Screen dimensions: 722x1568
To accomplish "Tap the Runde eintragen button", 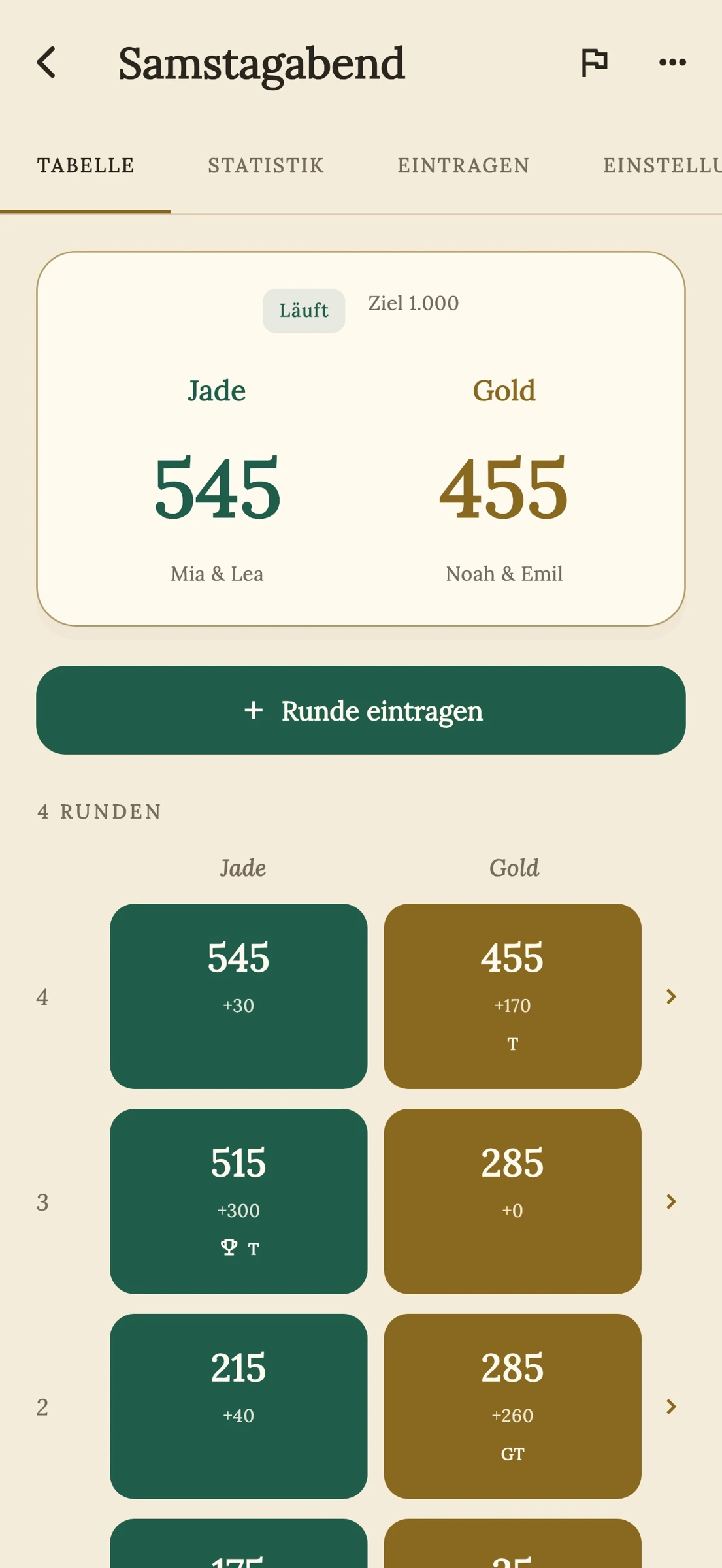I will click(x=361, y=710).
